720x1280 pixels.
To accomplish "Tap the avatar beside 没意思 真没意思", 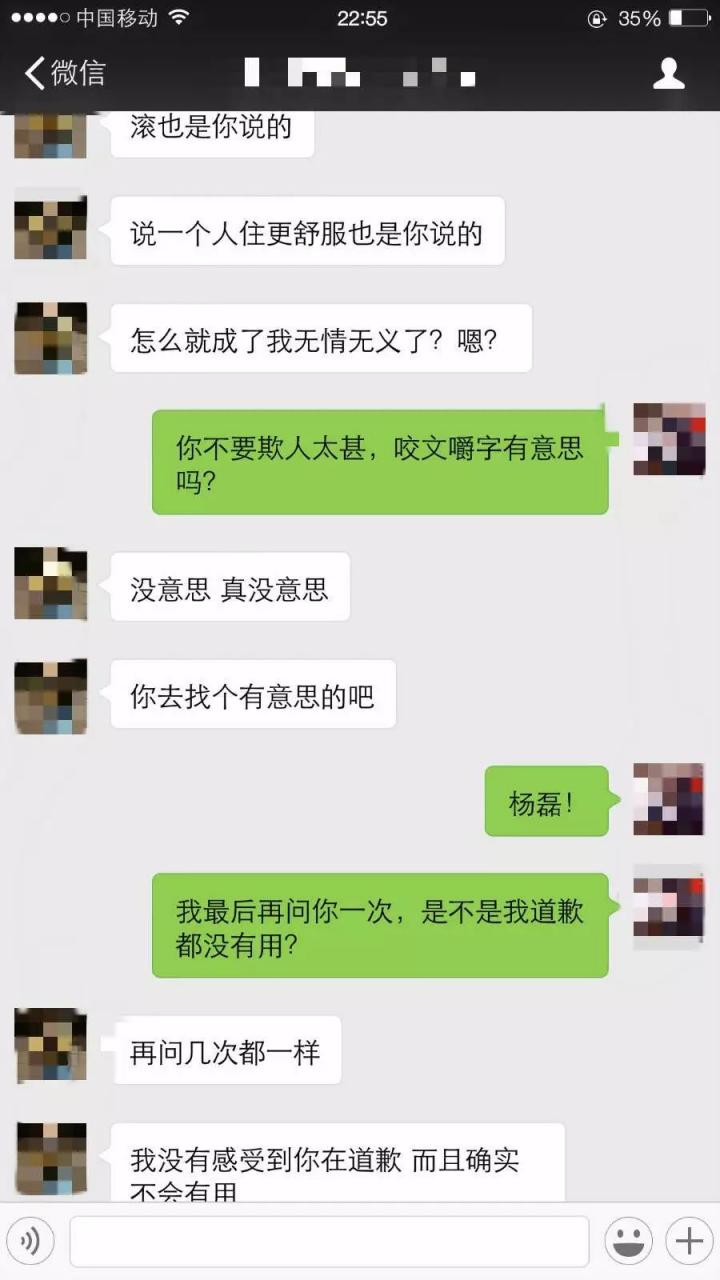I will click(x=50, y=584).
